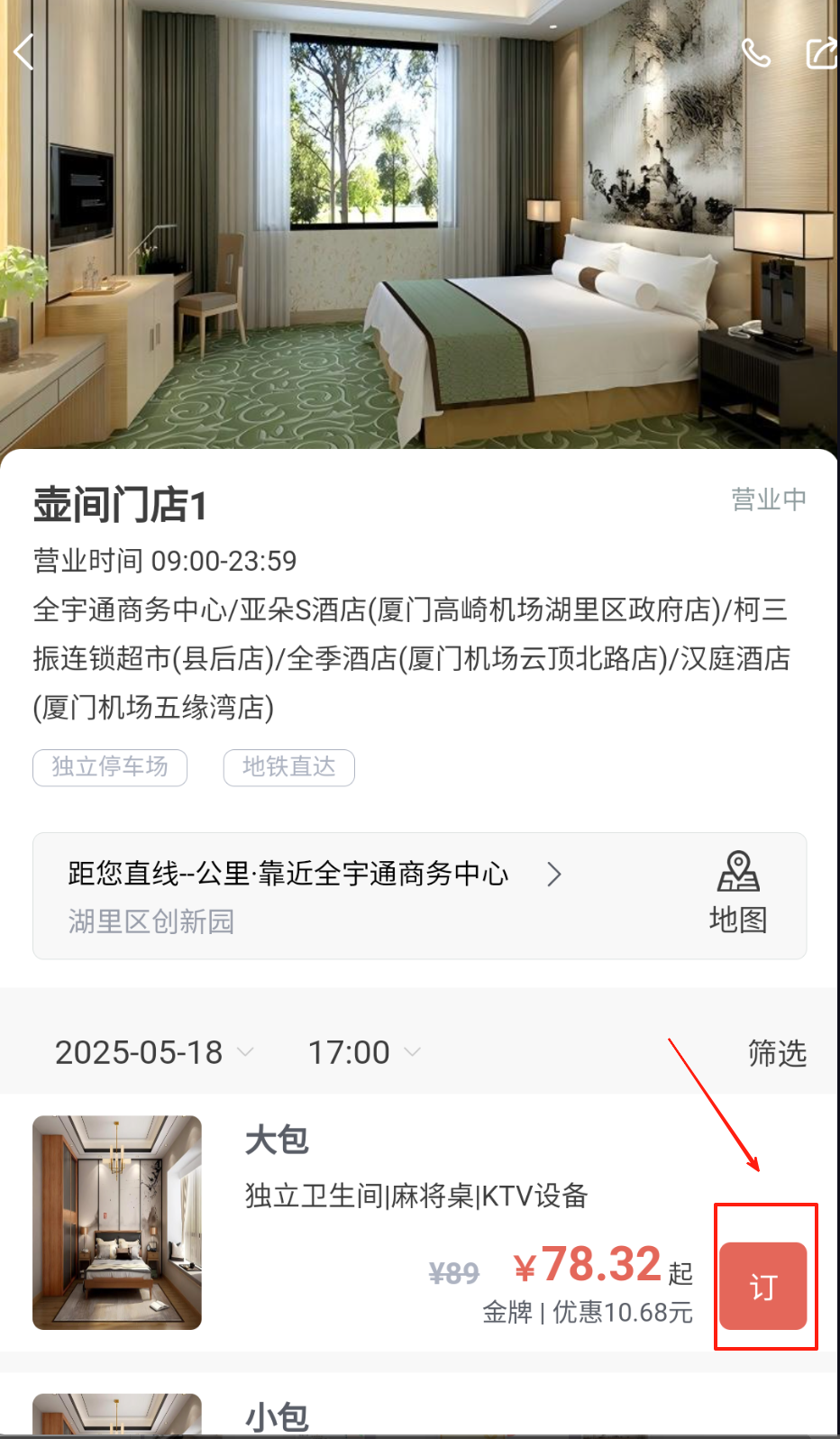This screenshot has height=1439, width=840.
Task: Open the 小包 room listing
Action: [x=278, y=1416]
